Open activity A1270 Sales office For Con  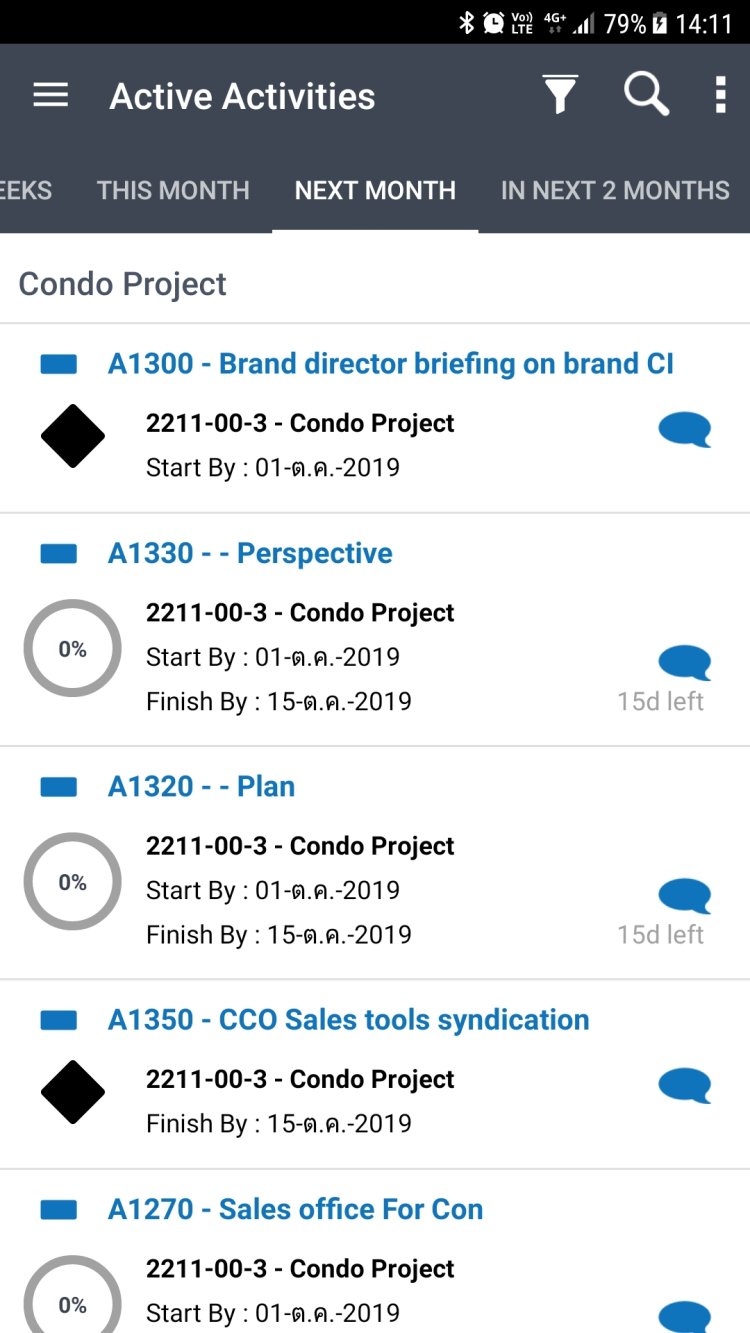coord(296,1209)
